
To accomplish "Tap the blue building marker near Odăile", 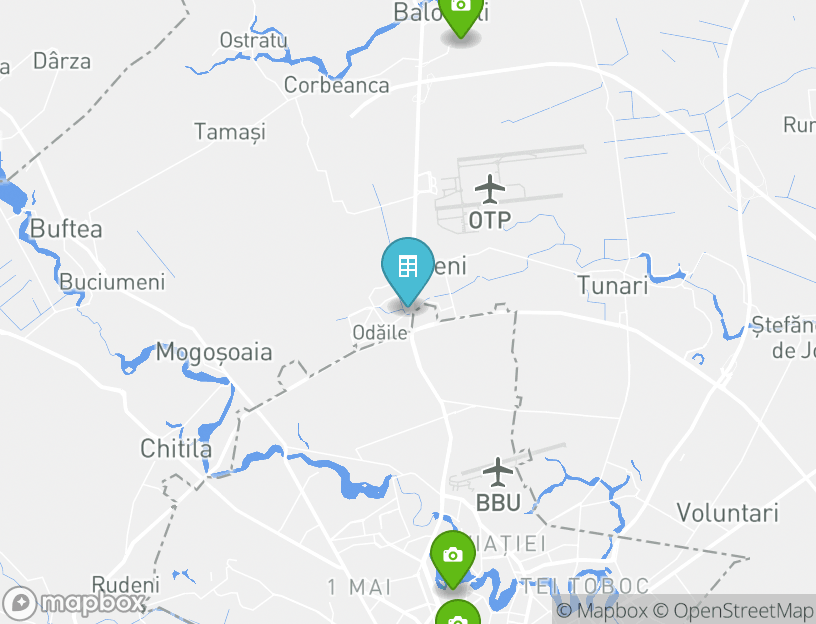I will click(408, 268).
